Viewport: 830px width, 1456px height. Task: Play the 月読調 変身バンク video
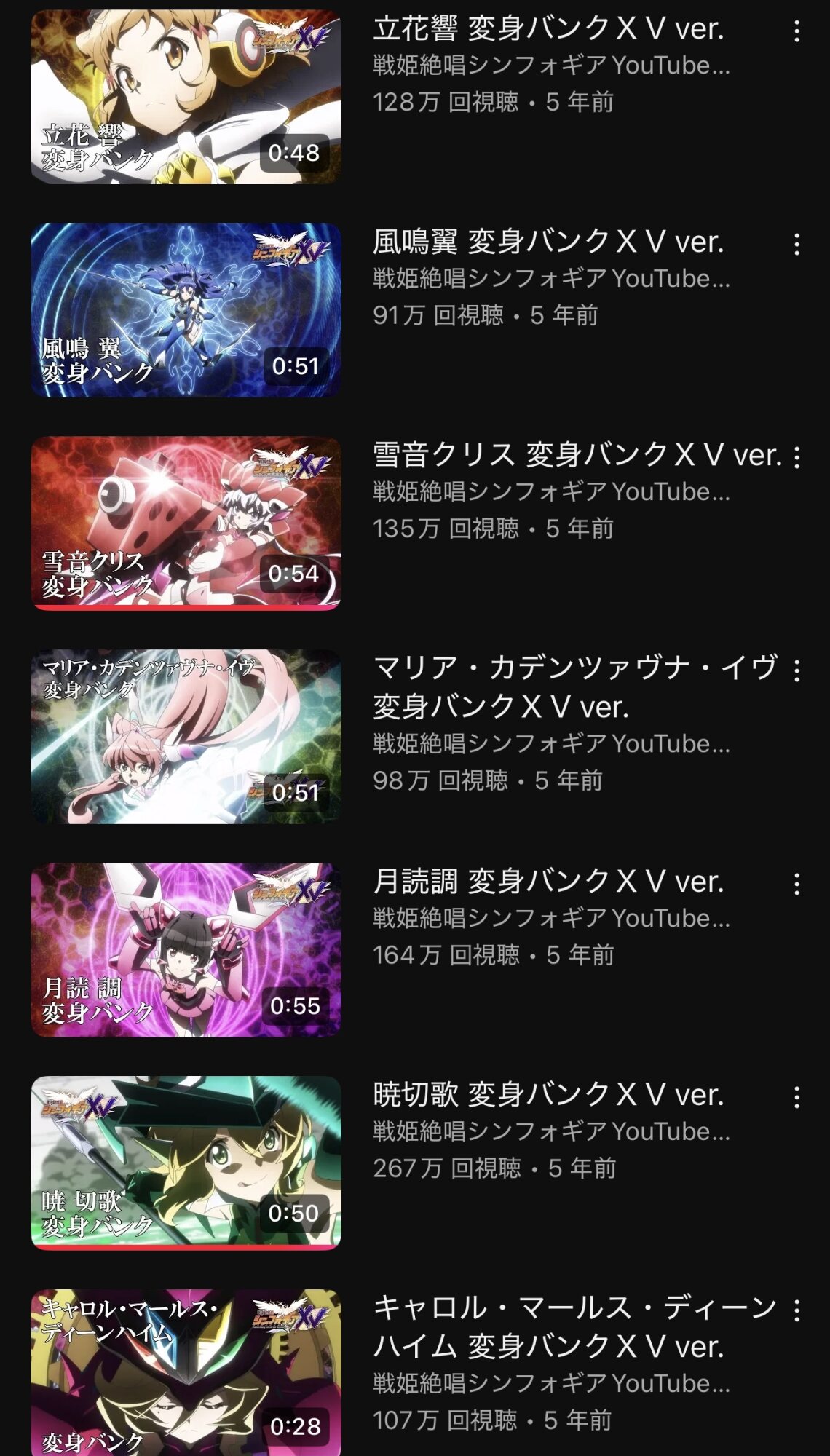pyautogui.click(x=186, y=949)
